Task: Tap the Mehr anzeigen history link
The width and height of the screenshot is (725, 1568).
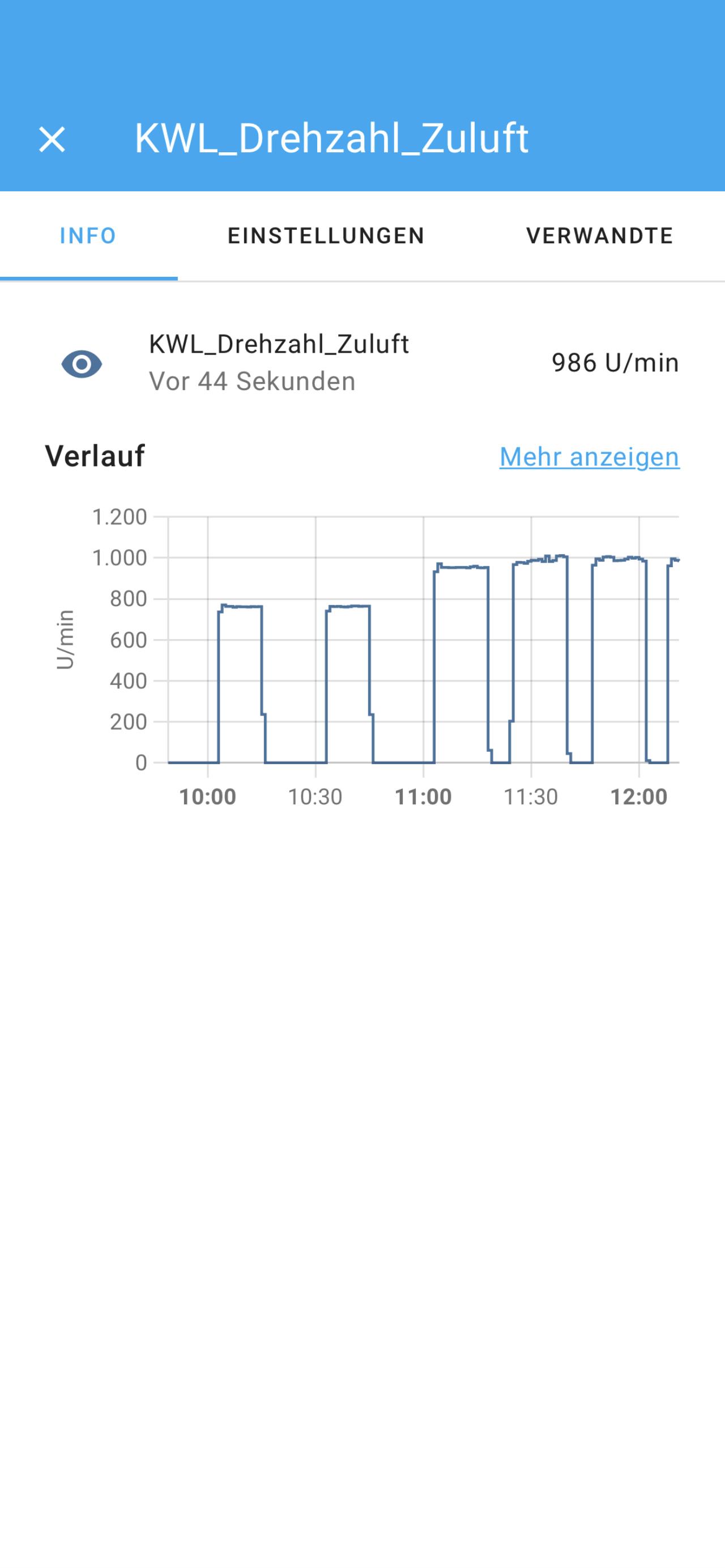Action: click(x=589, y=456)
